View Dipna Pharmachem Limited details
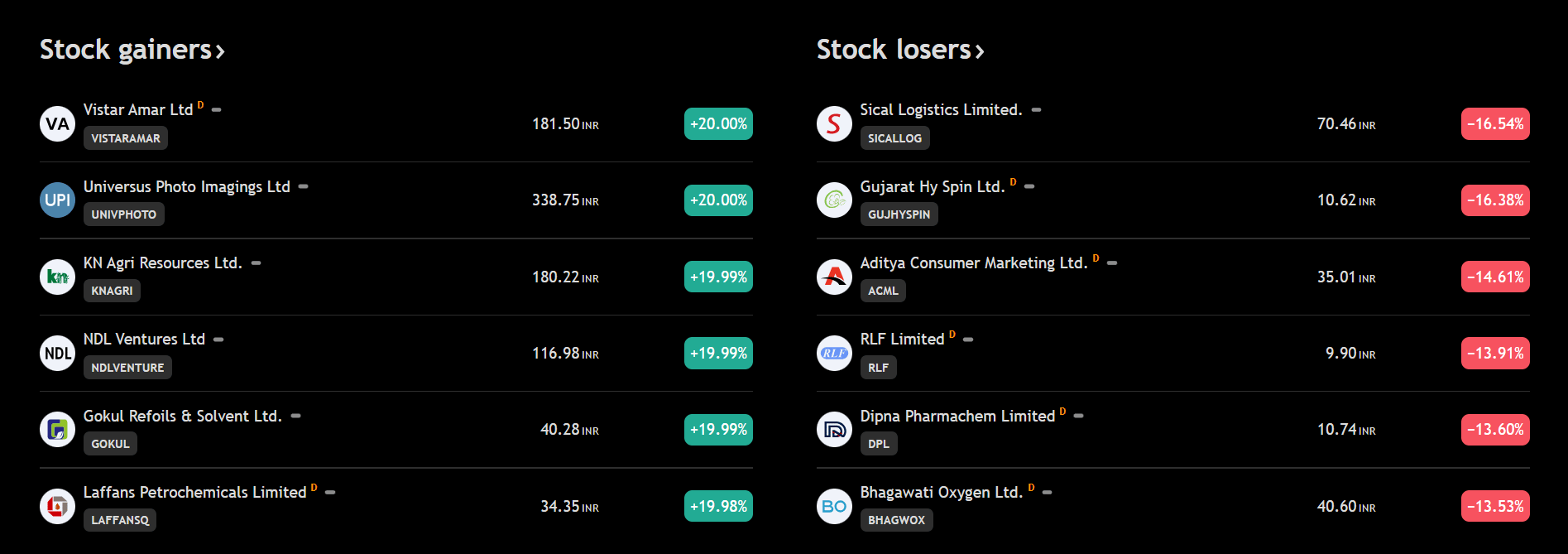The height and width of the screenshot is (554, 1568). 957,417
